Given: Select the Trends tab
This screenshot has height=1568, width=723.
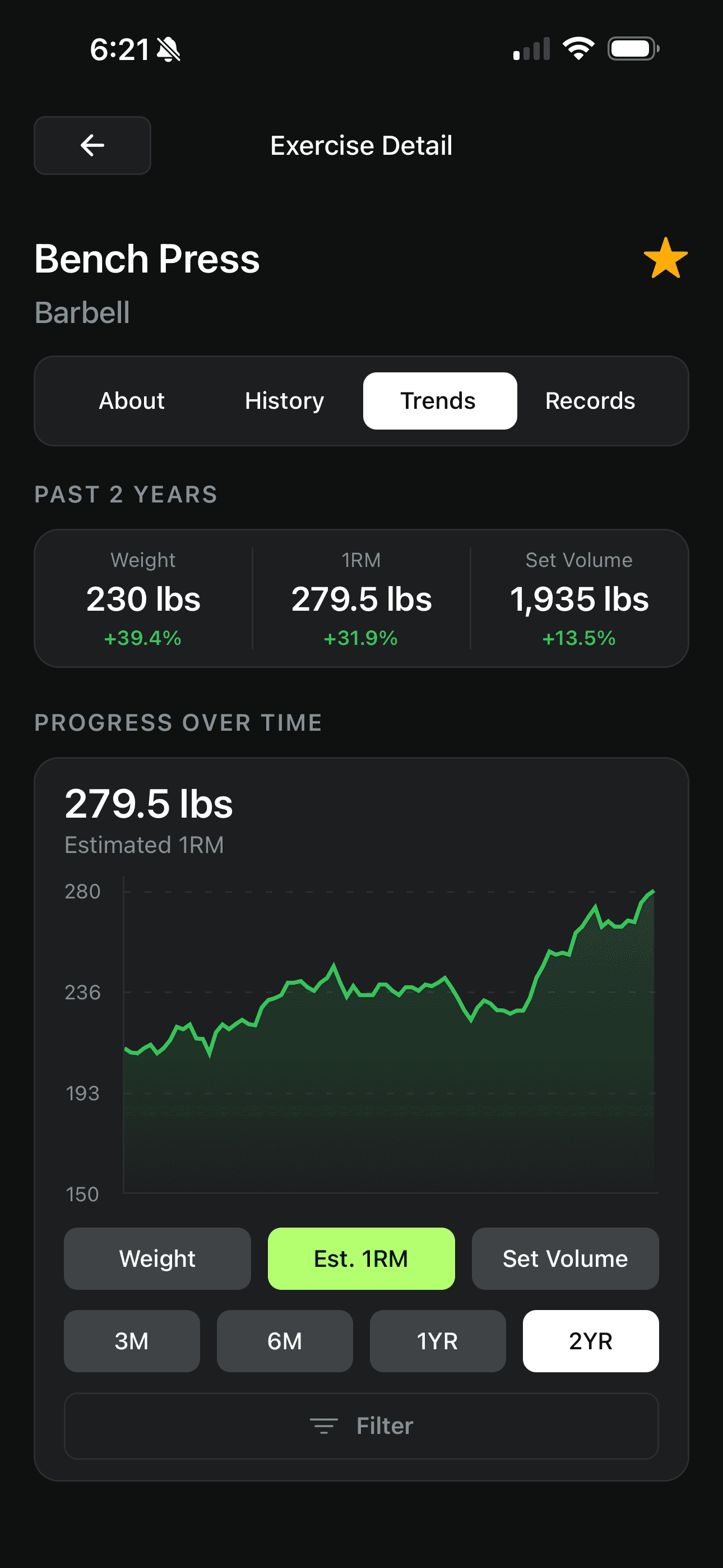Looking at the screenshot, I should [x=439, y=401].
